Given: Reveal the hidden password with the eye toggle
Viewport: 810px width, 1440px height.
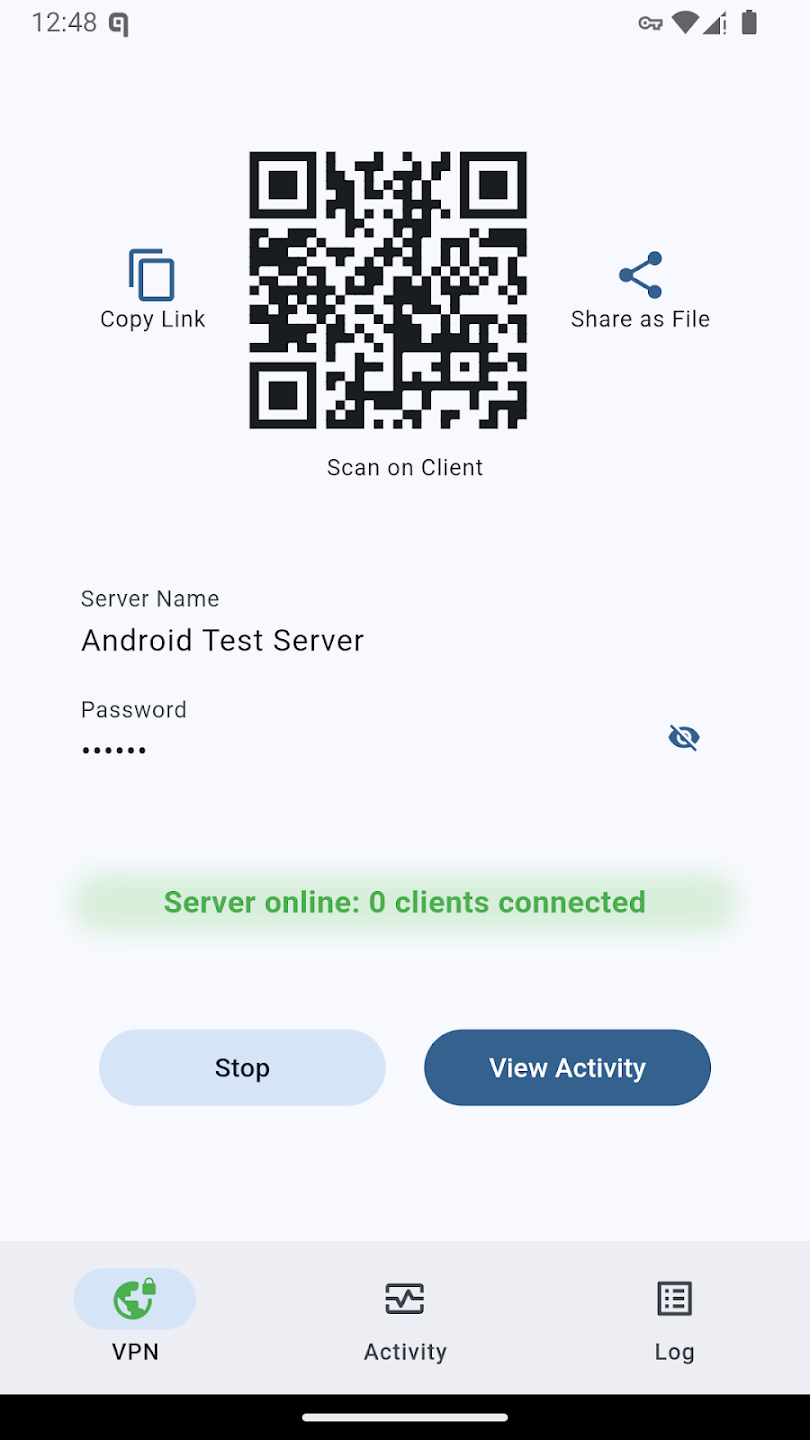Looking at the screenshot, I should [683, 737].
